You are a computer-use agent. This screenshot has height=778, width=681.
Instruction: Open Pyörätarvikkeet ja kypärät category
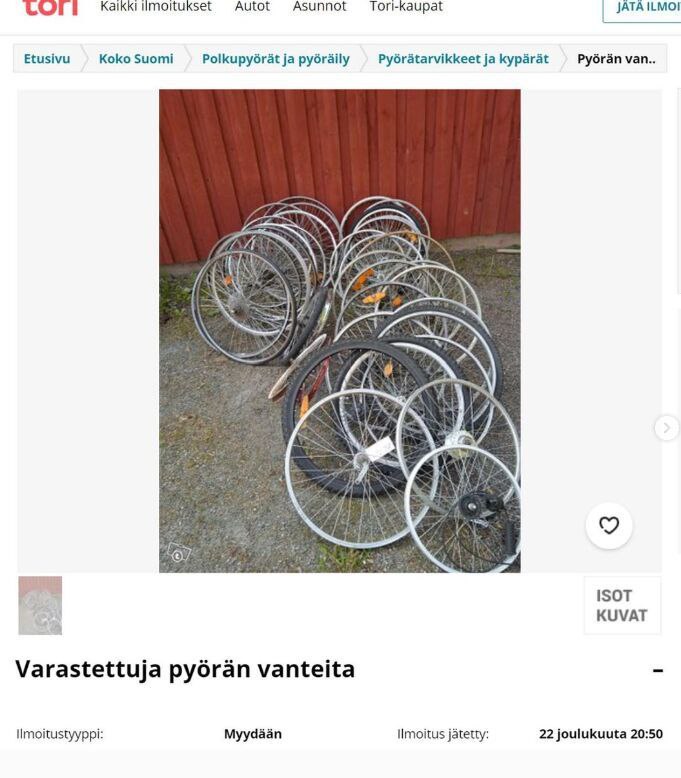point(463,59)
